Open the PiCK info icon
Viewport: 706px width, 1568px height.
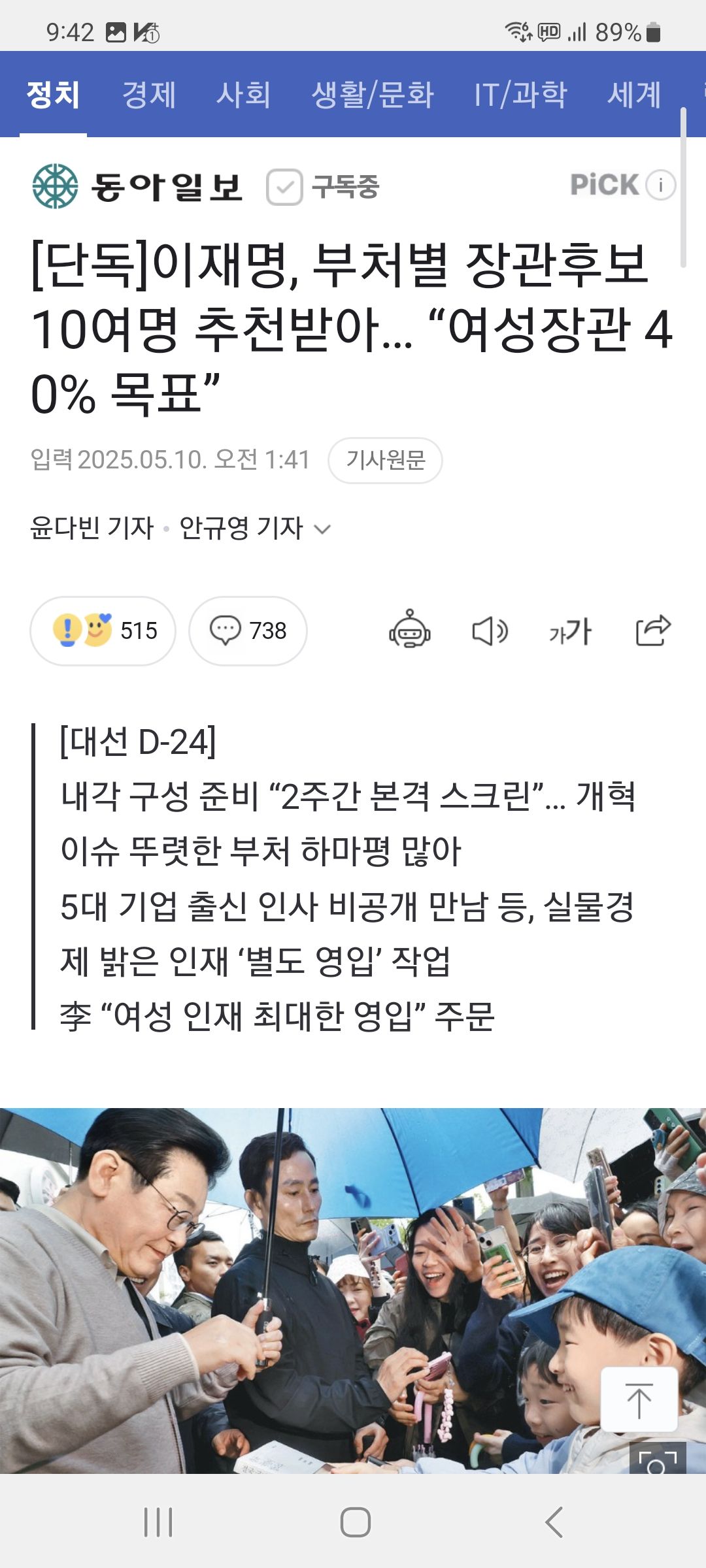click(660, 186)
